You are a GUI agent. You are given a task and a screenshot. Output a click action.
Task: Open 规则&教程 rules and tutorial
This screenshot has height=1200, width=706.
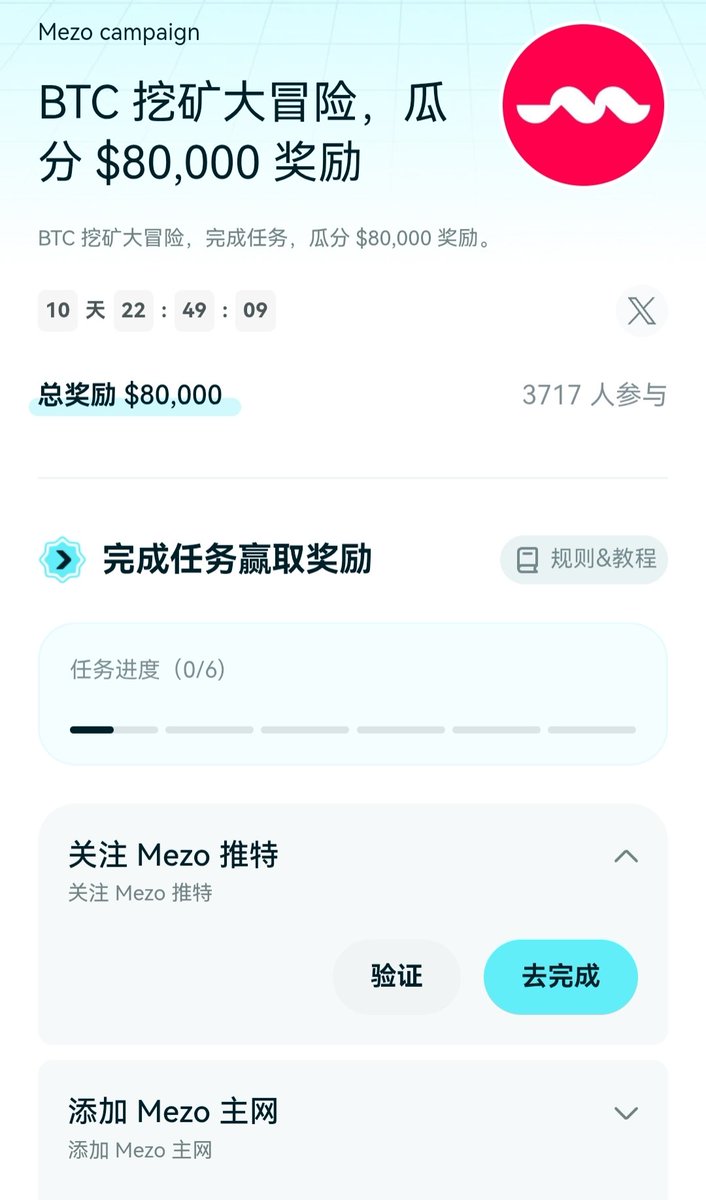coord(584,559)
